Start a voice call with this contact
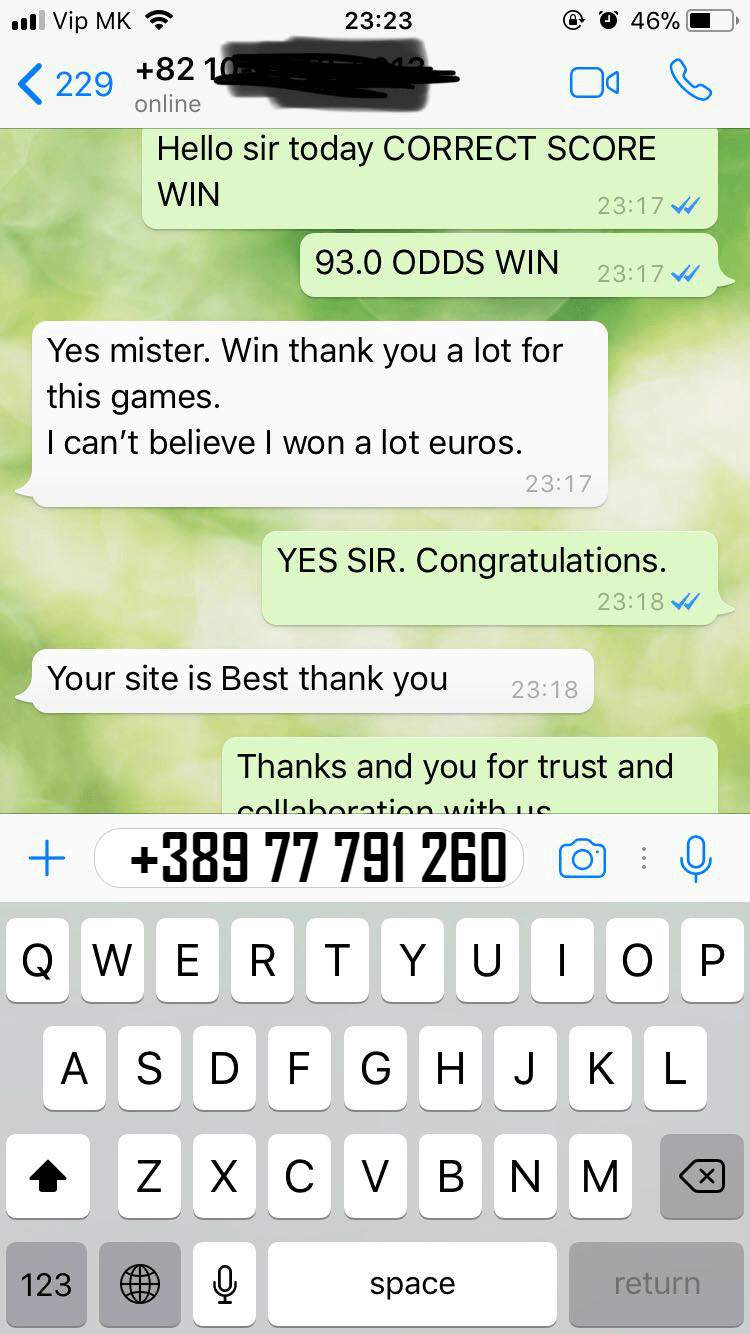The width and height of the screenshot is (750, 1334). tap(690, 81)
